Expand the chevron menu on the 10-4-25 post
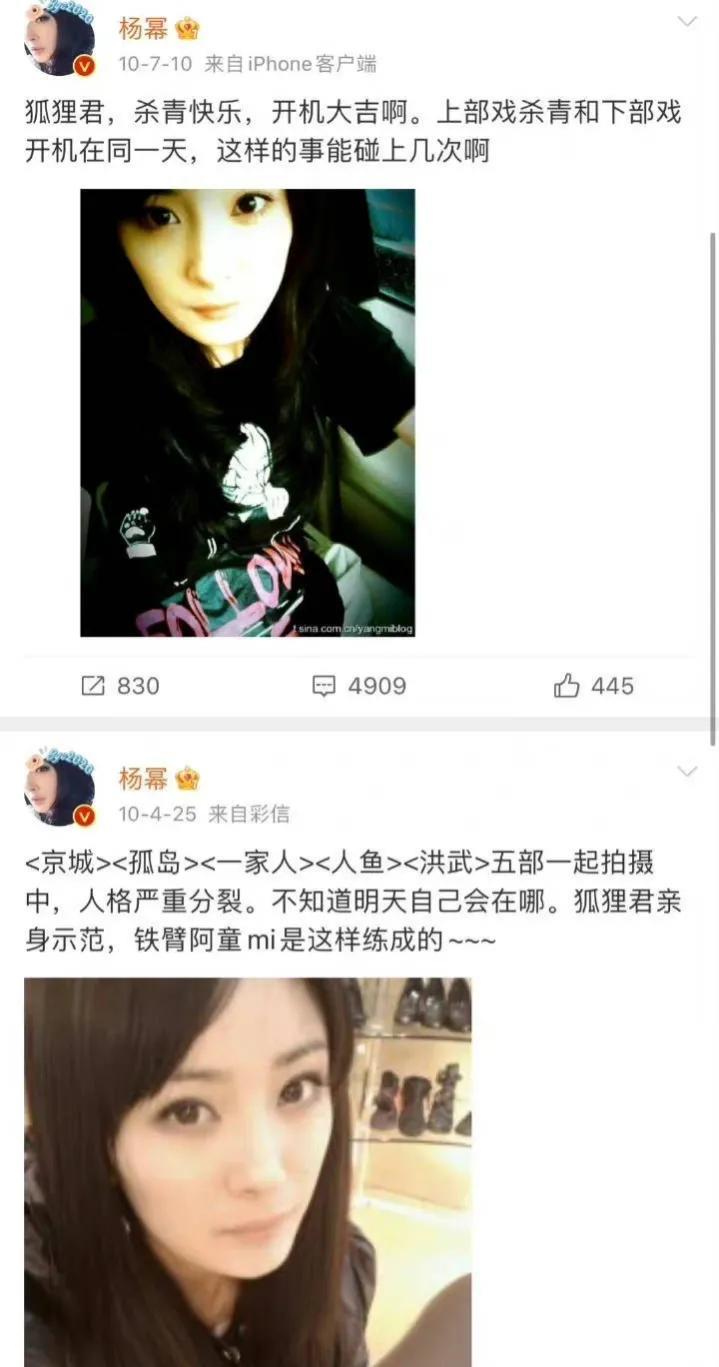This screenshot has width=719, height=1367. coord(687,771)
